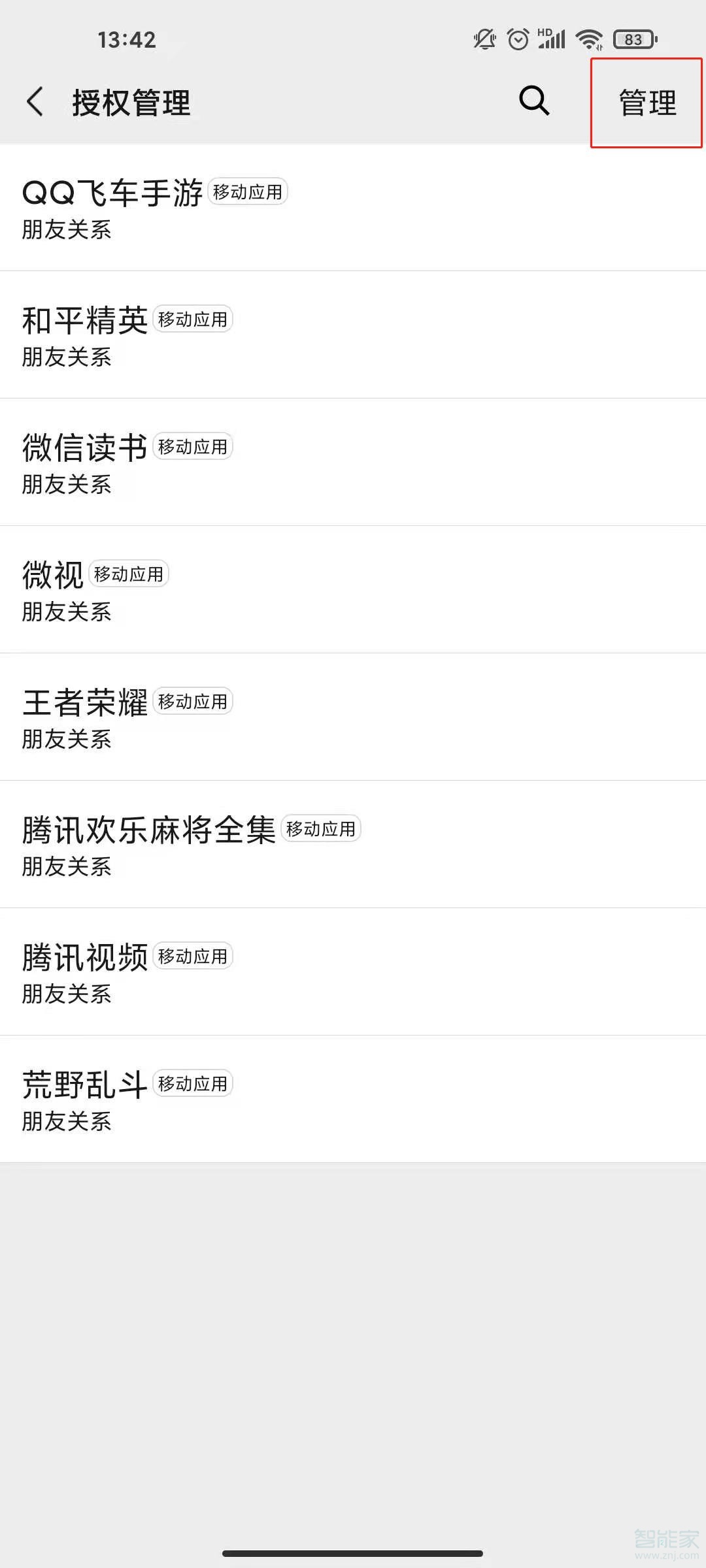Tap the battery indicator showing 83

631,39
